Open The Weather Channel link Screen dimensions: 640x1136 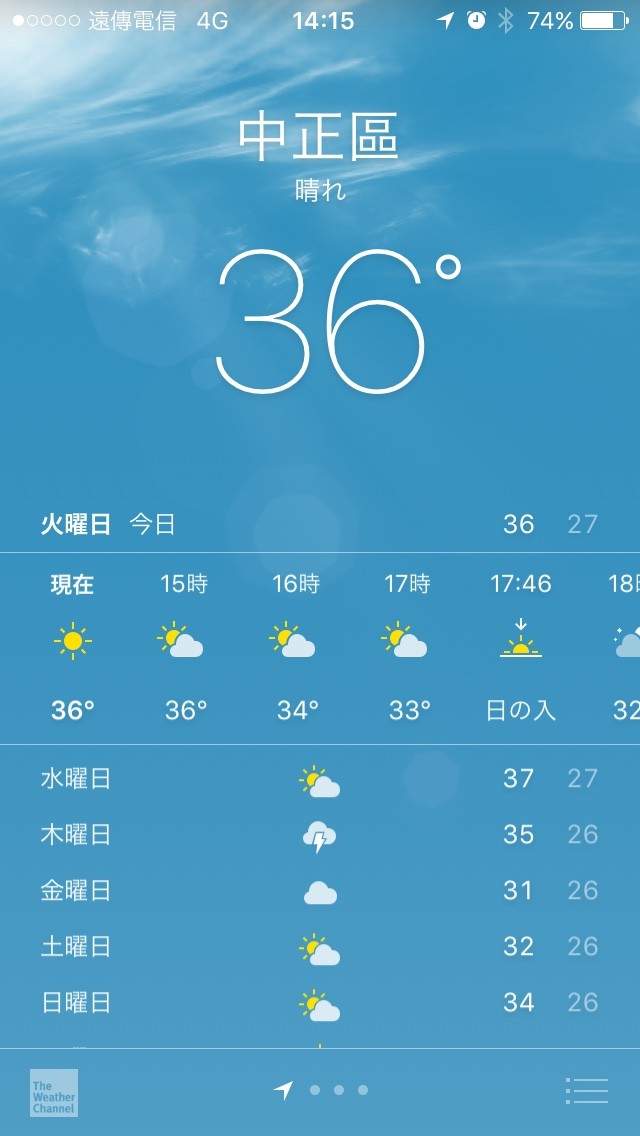(54, 1092)
